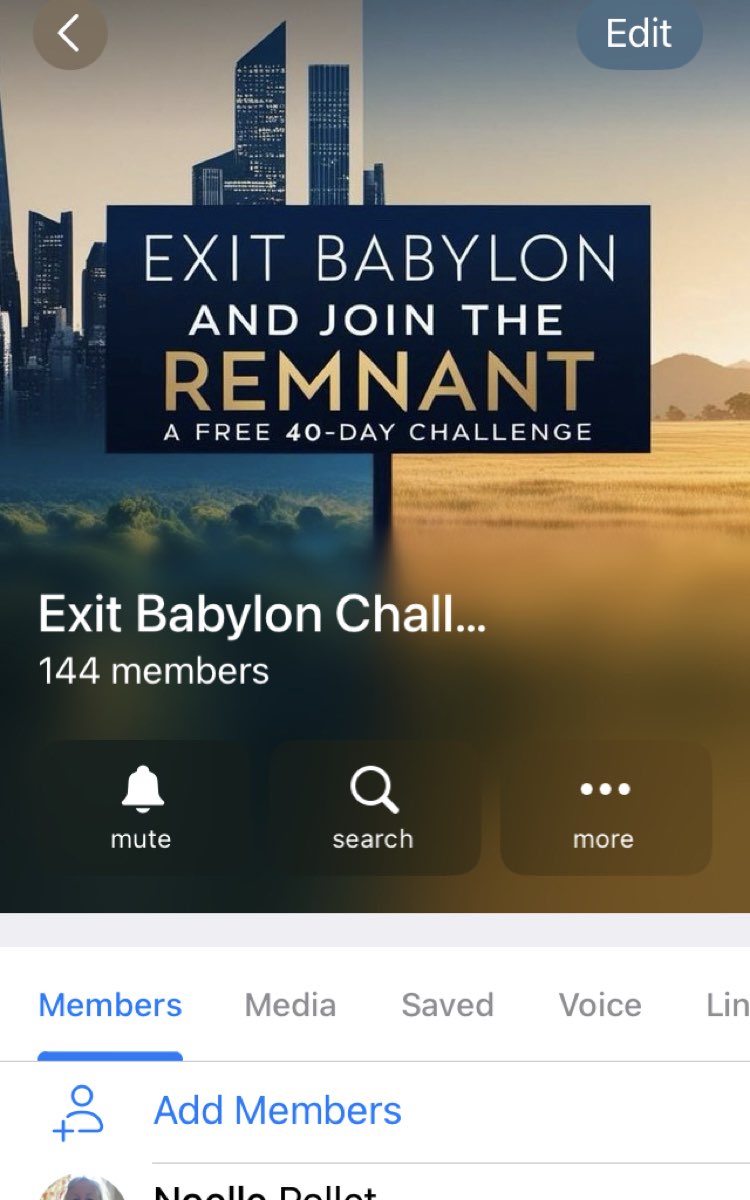Image resolution: width=750 pixels, height=1200 pixels.
Task: Open the more options menu
Action: point(604,808)
